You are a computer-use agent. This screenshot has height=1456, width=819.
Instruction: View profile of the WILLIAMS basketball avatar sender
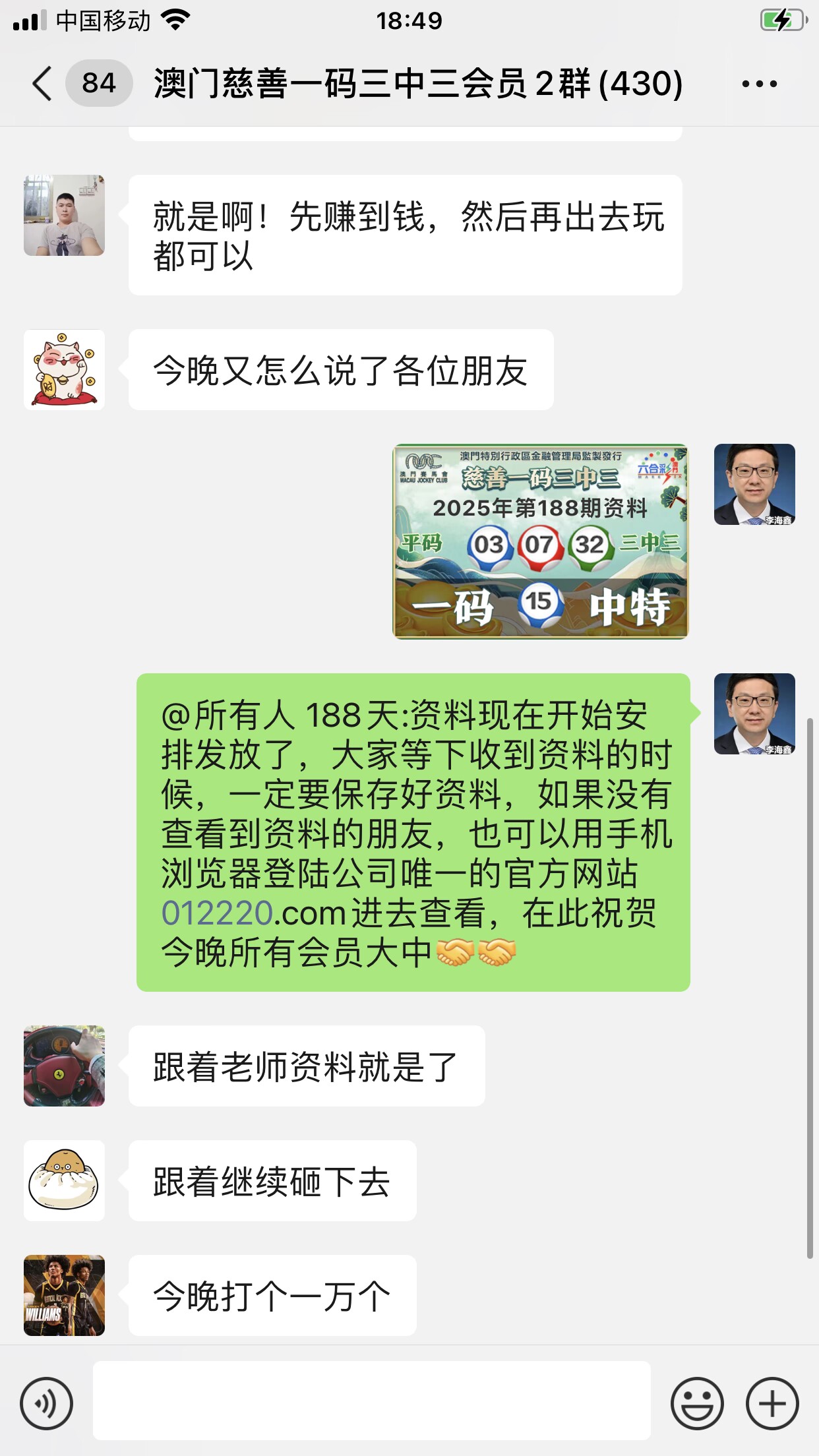click(64, 1295)
